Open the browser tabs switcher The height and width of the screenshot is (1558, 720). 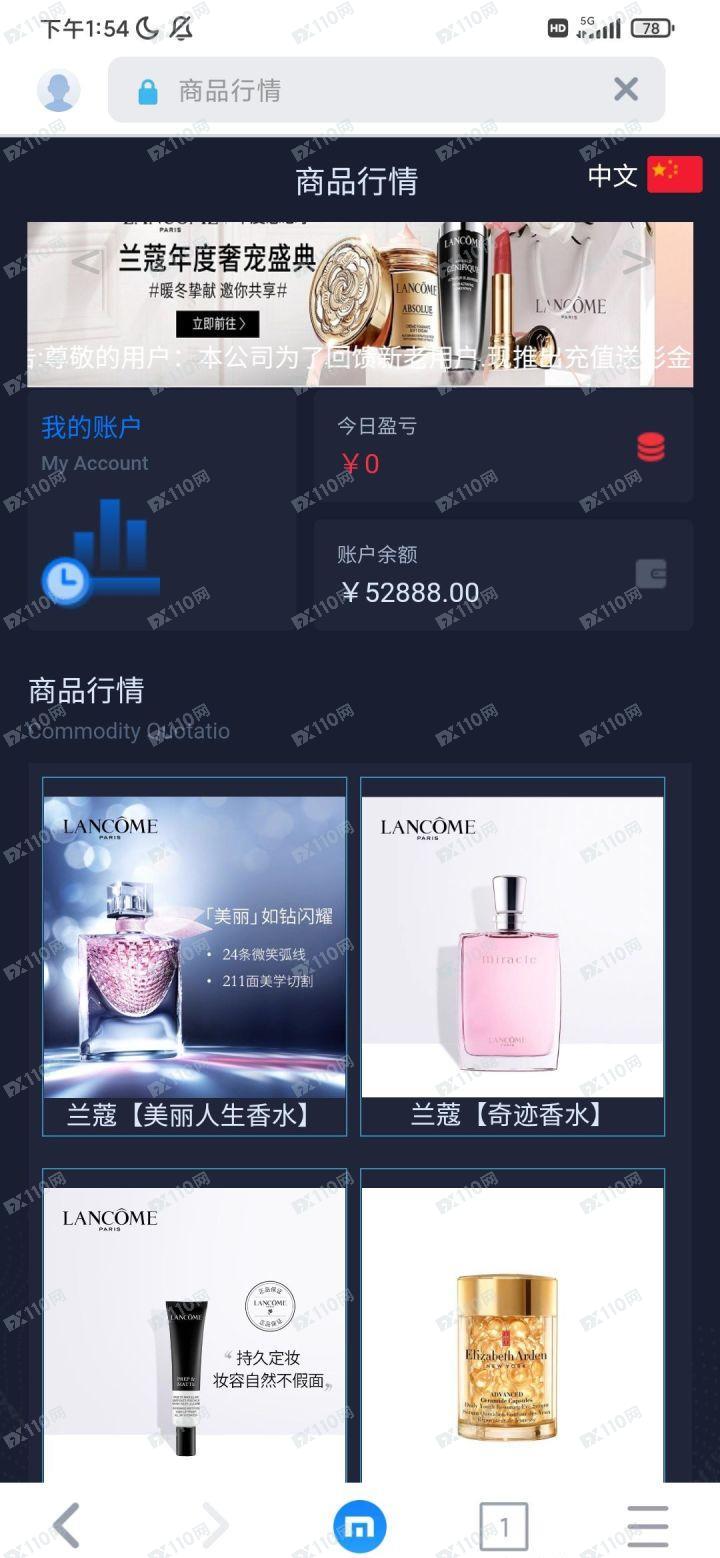pos(503,1527)
